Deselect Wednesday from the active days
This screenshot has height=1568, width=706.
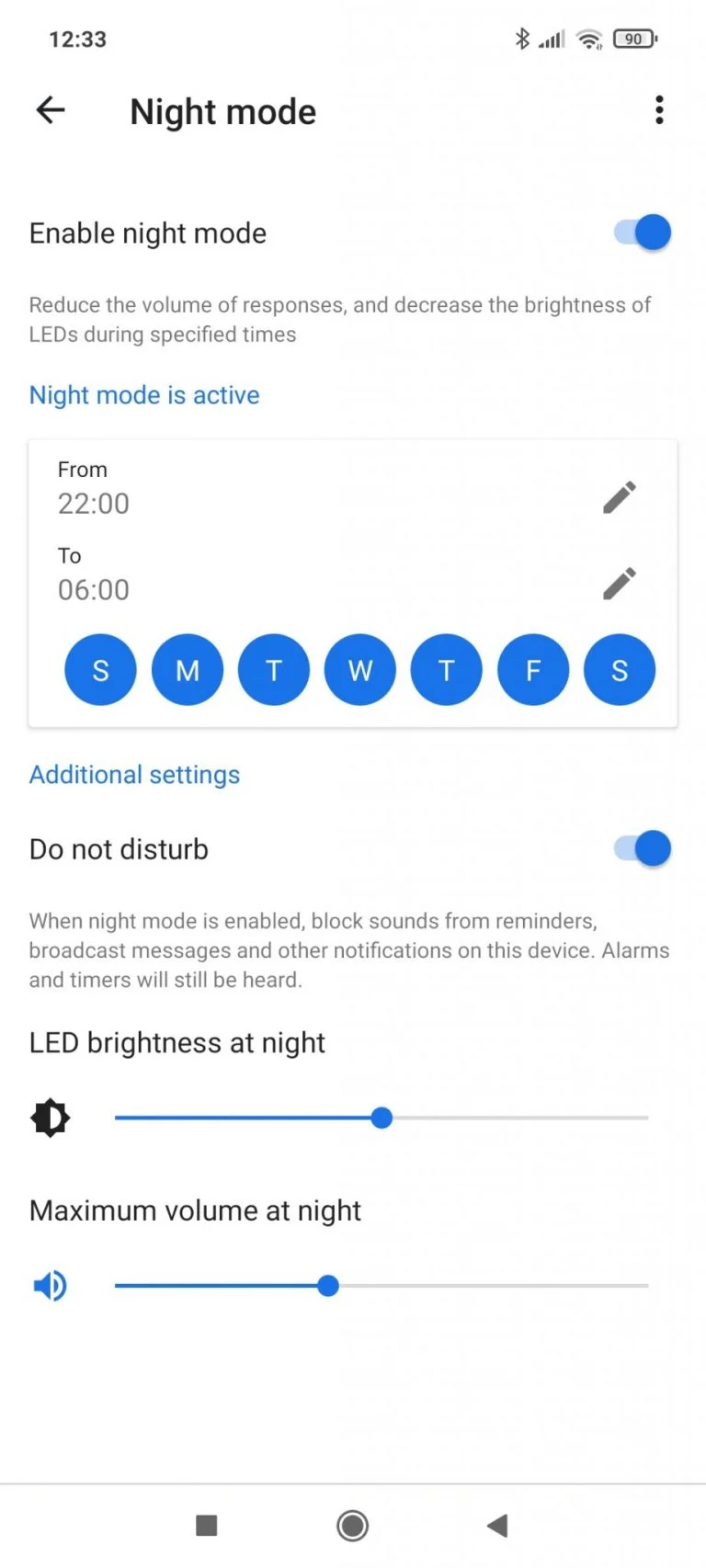pos(359,670)
